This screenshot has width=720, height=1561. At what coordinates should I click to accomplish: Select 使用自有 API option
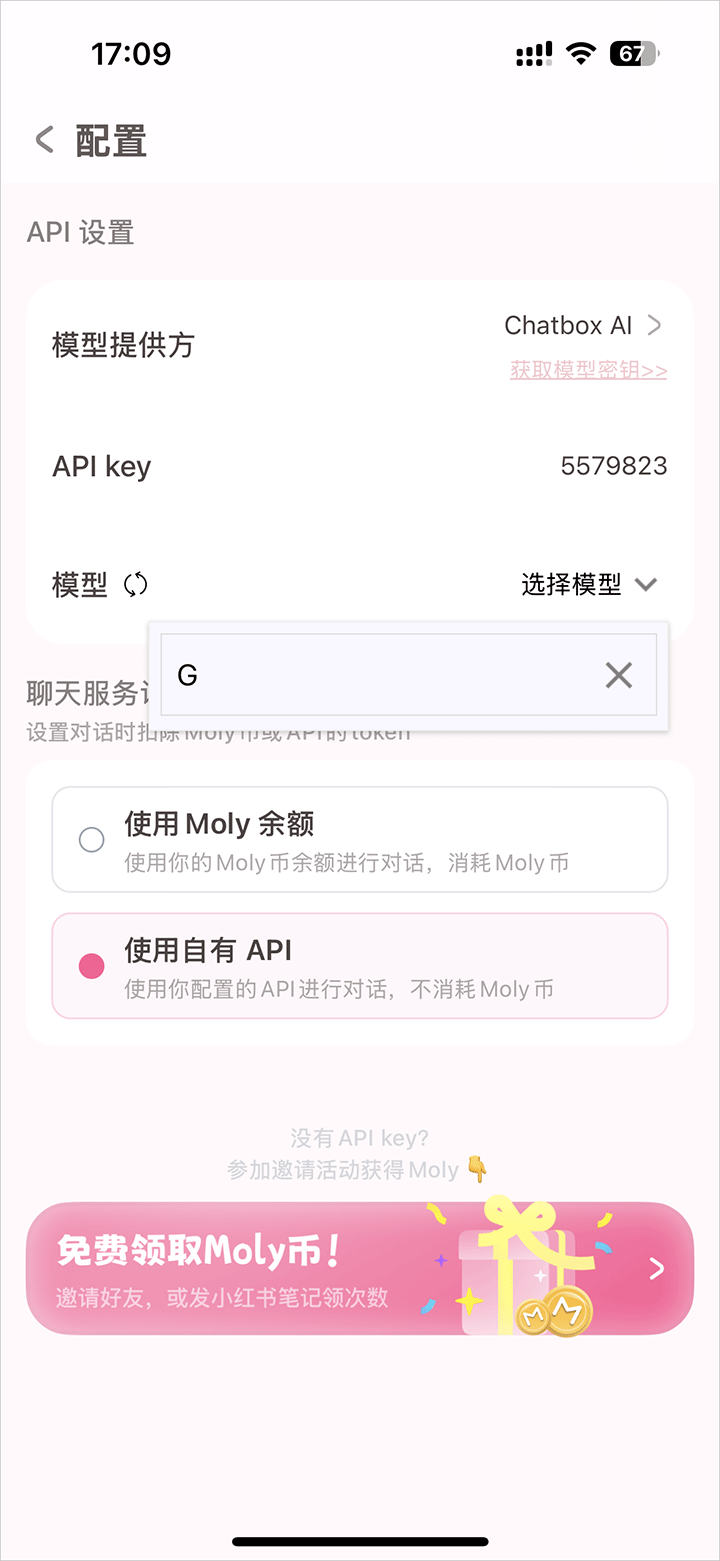click(x=359, y=966)
